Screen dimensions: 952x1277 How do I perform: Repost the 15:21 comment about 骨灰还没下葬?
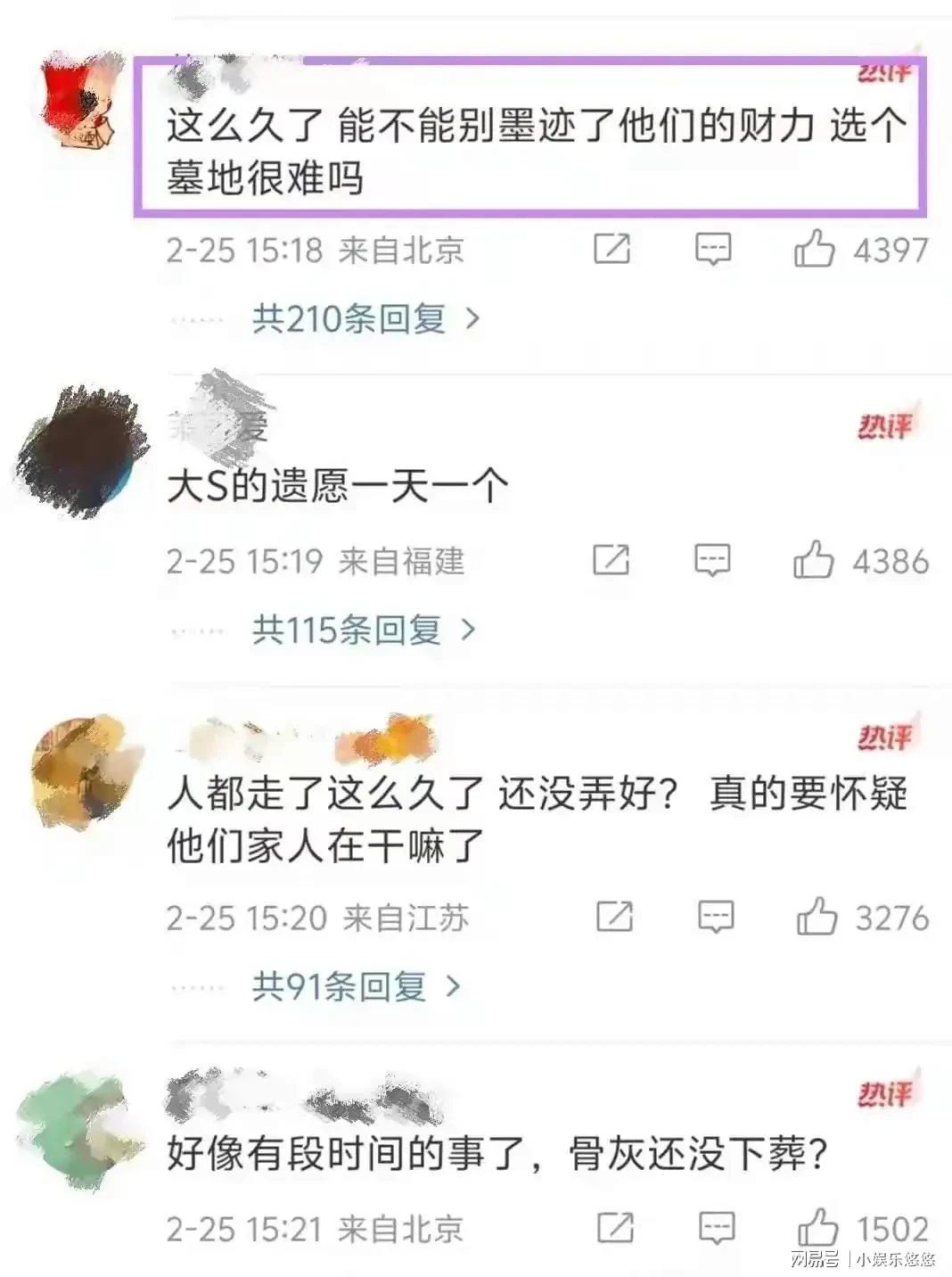pyautogui.click(x=615, y=1229)
